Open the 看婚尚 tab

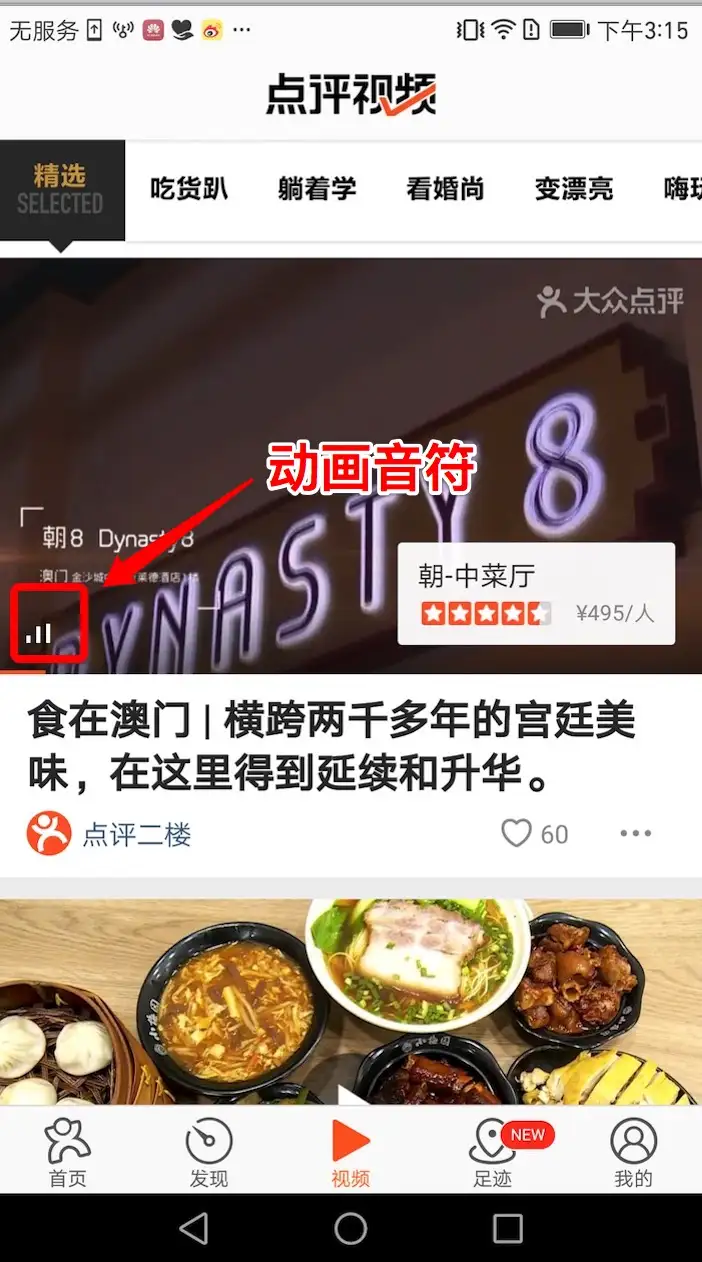tap(445, 189)
